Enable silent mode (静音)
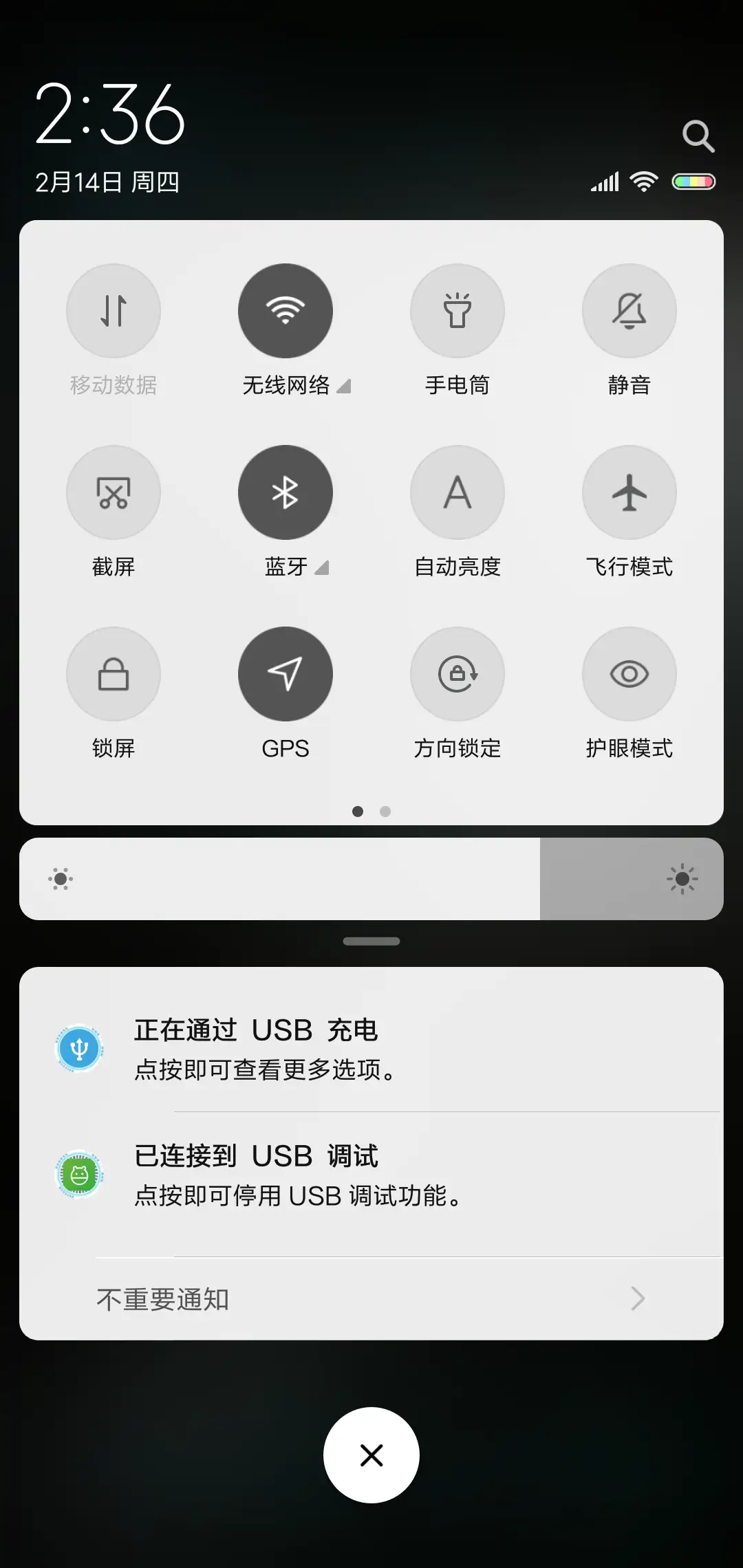 629,311
